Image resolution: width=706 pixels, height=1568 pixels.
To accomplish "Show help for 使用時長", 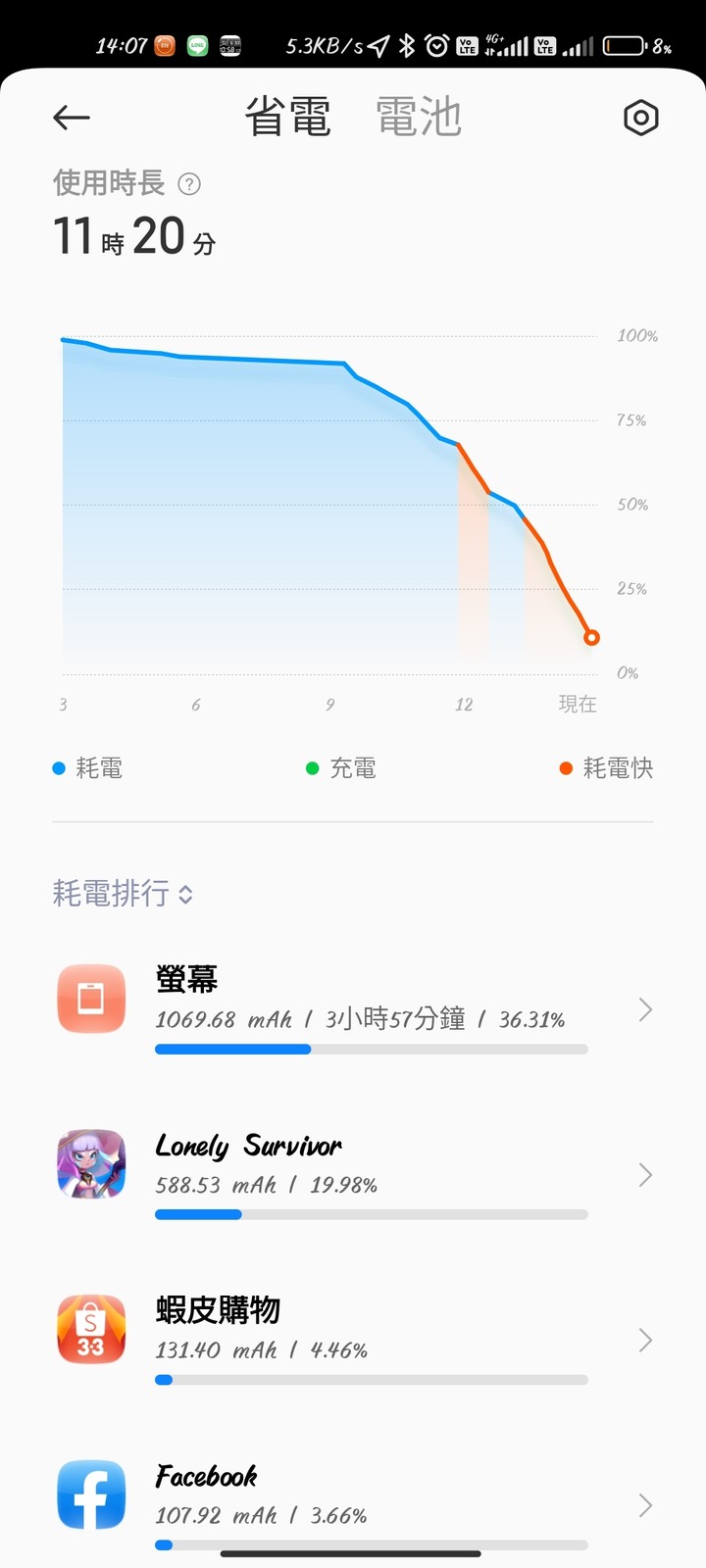I will (189, 184).
